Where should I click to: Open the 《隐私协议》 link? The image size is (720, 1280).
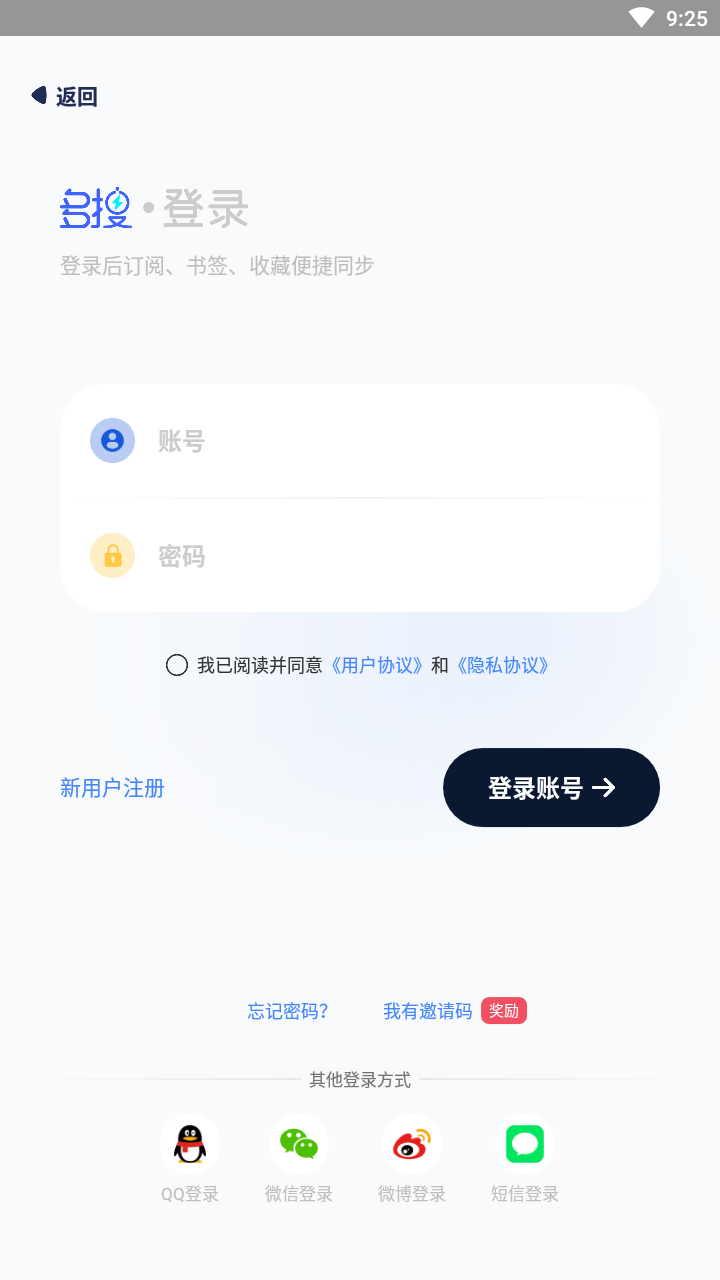pyautogui.click(x=503, y=665)
